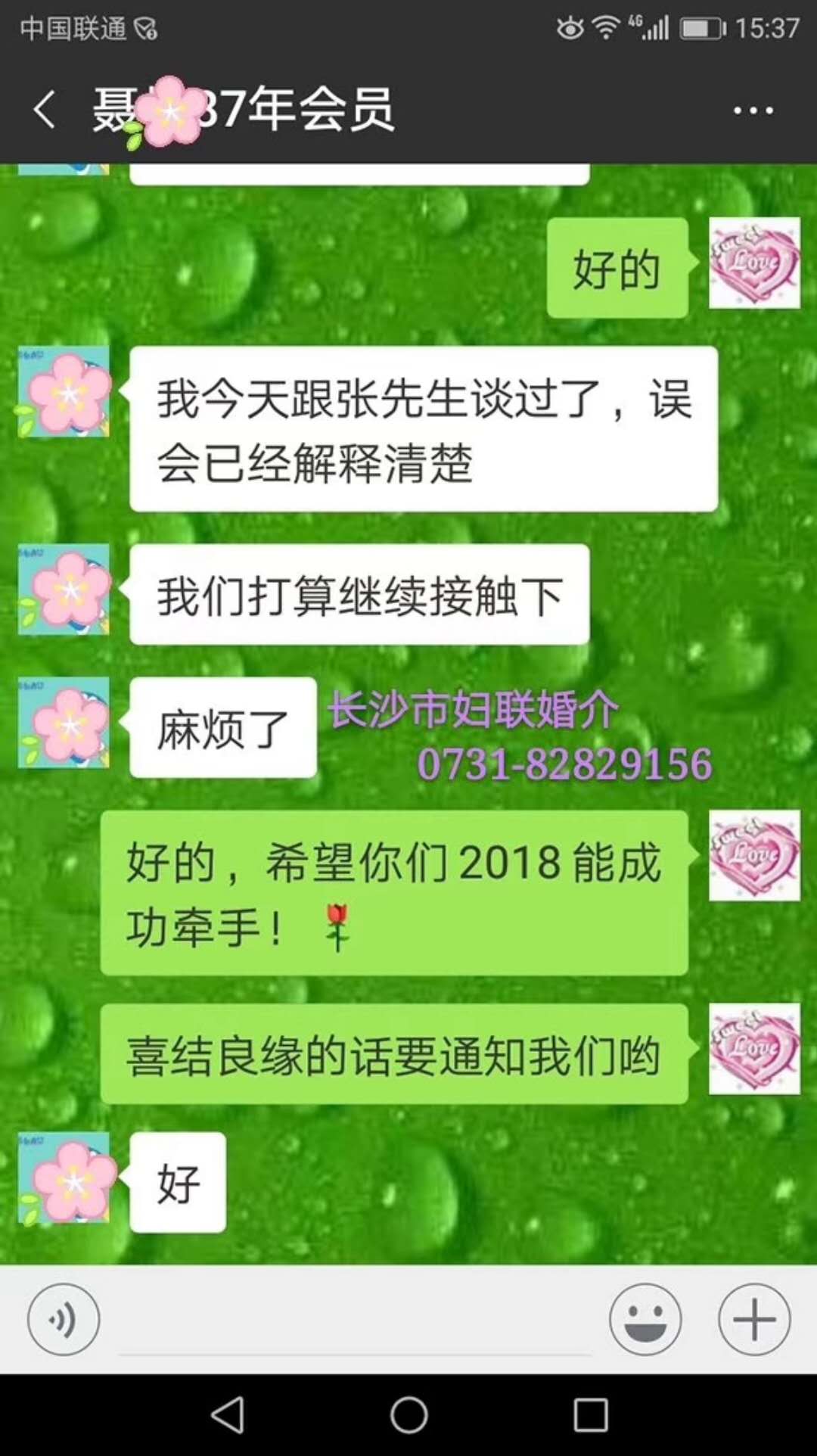Screen dimensions: 817x1456
Task: Focus the message text input field
Action: (x=354, y=1324)
